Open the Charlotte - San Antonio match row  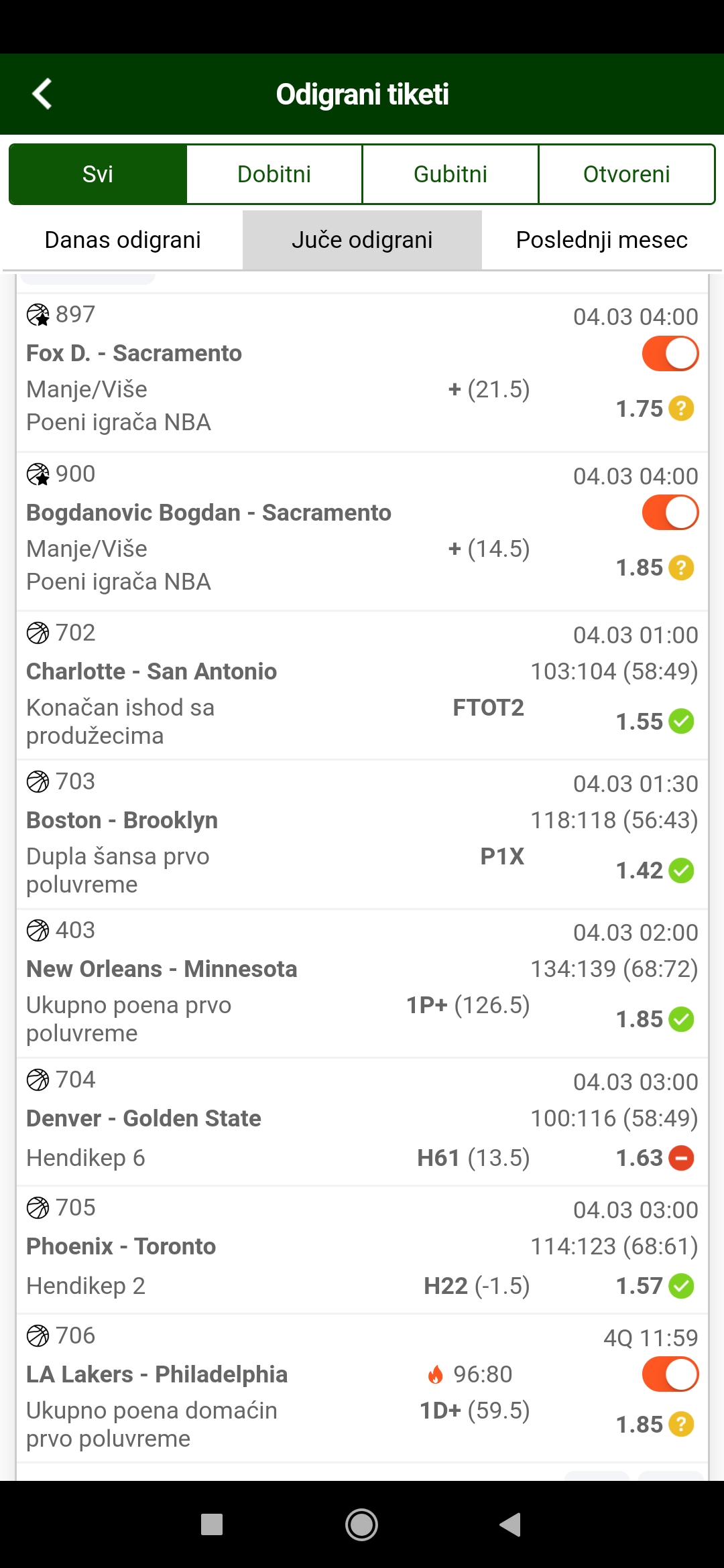click(x=362, y=685)
